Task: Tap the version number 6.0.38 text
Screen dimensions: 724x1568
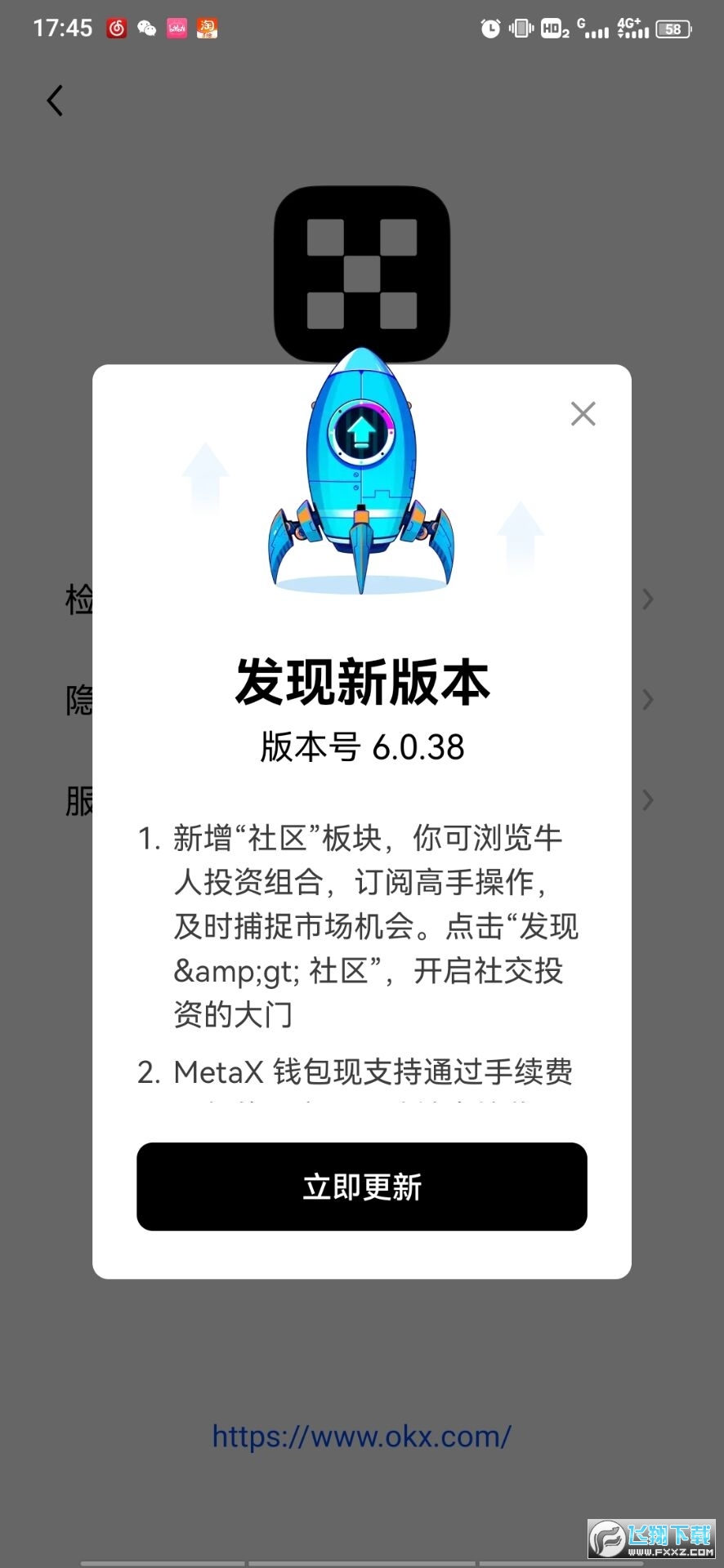Action: (x=361, y=746)
